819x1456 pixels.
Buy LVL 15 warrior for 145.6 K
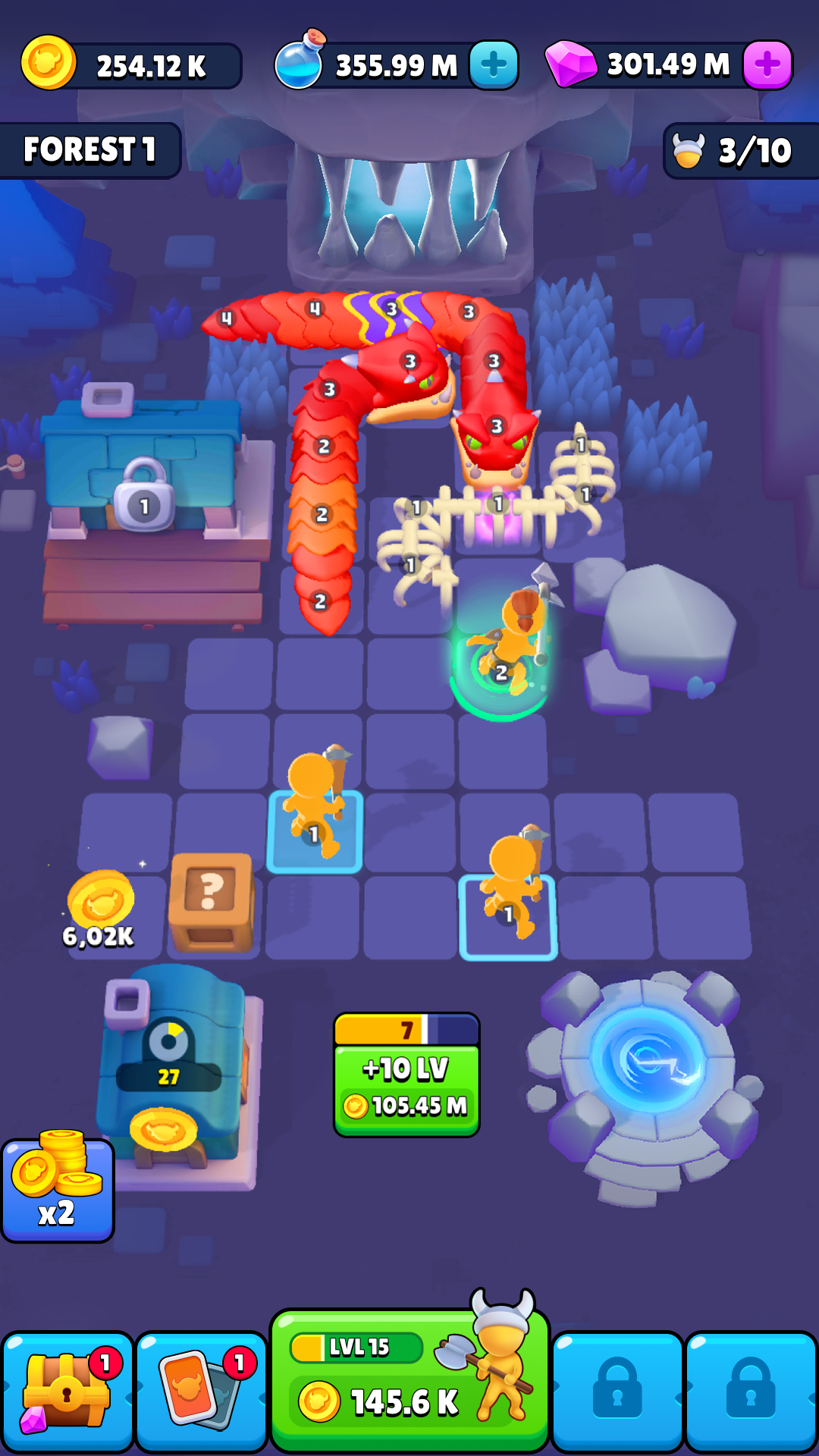coord(409,1381)
